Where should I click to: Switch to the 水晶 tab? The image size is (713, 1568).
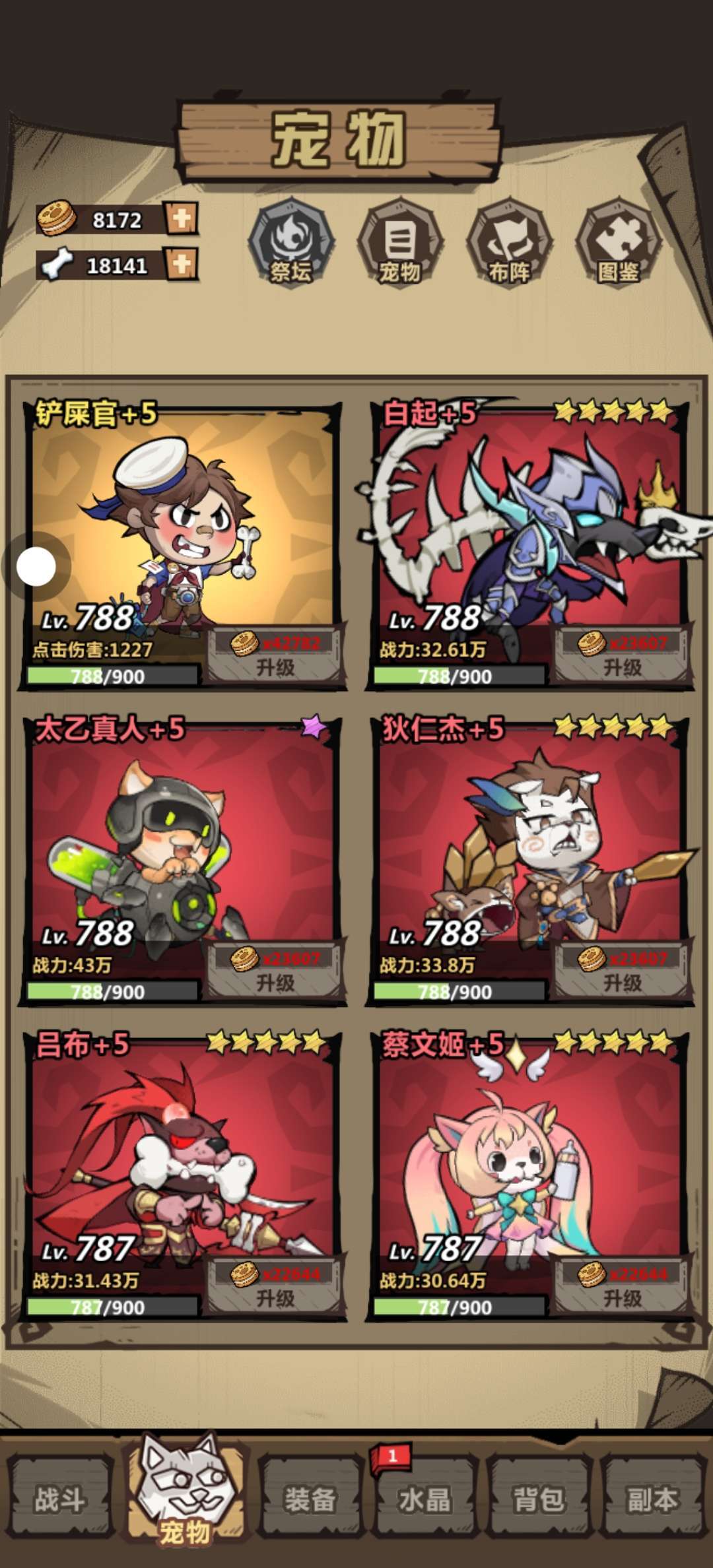pyautogui.click(x=424, y=1499)
